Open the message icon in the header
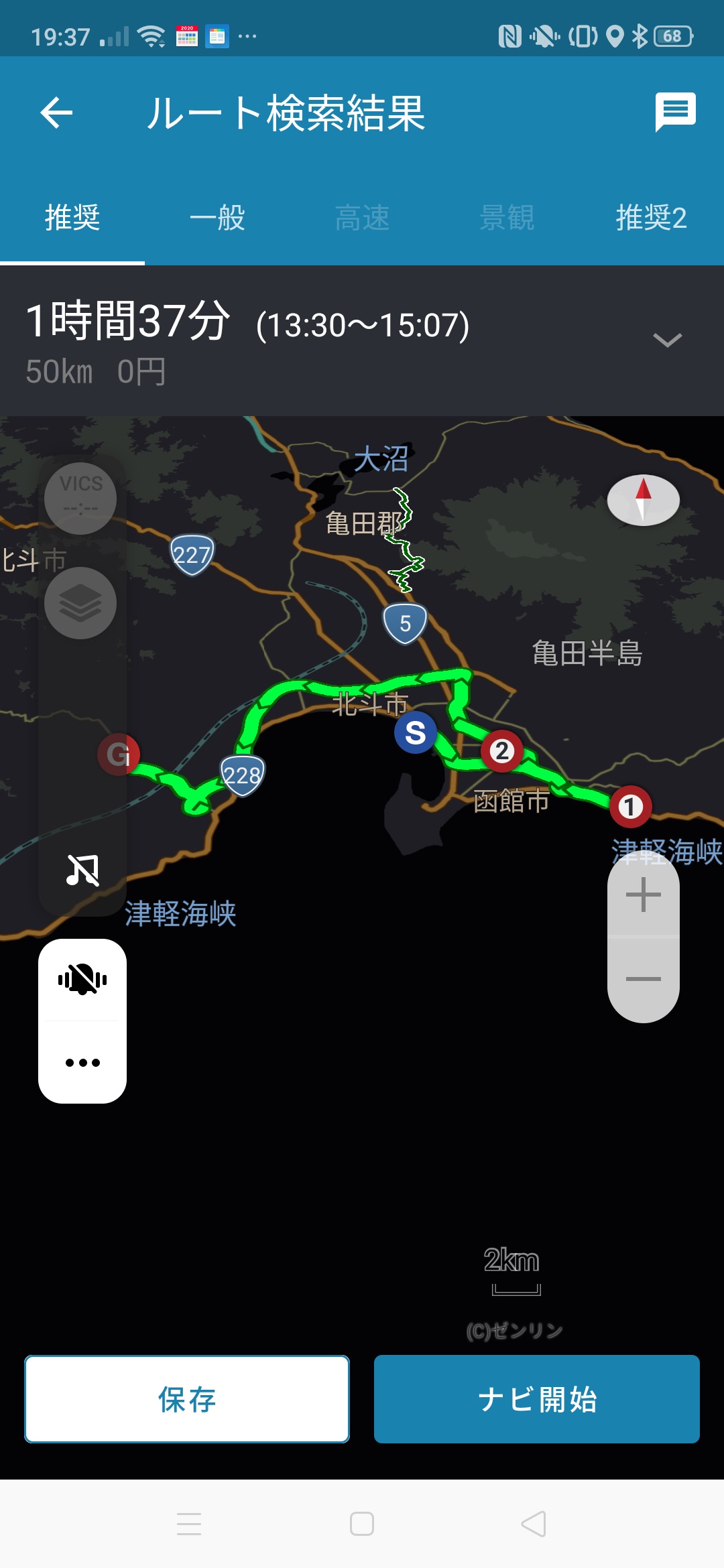 pyautogui.click(x=675, y=112)
